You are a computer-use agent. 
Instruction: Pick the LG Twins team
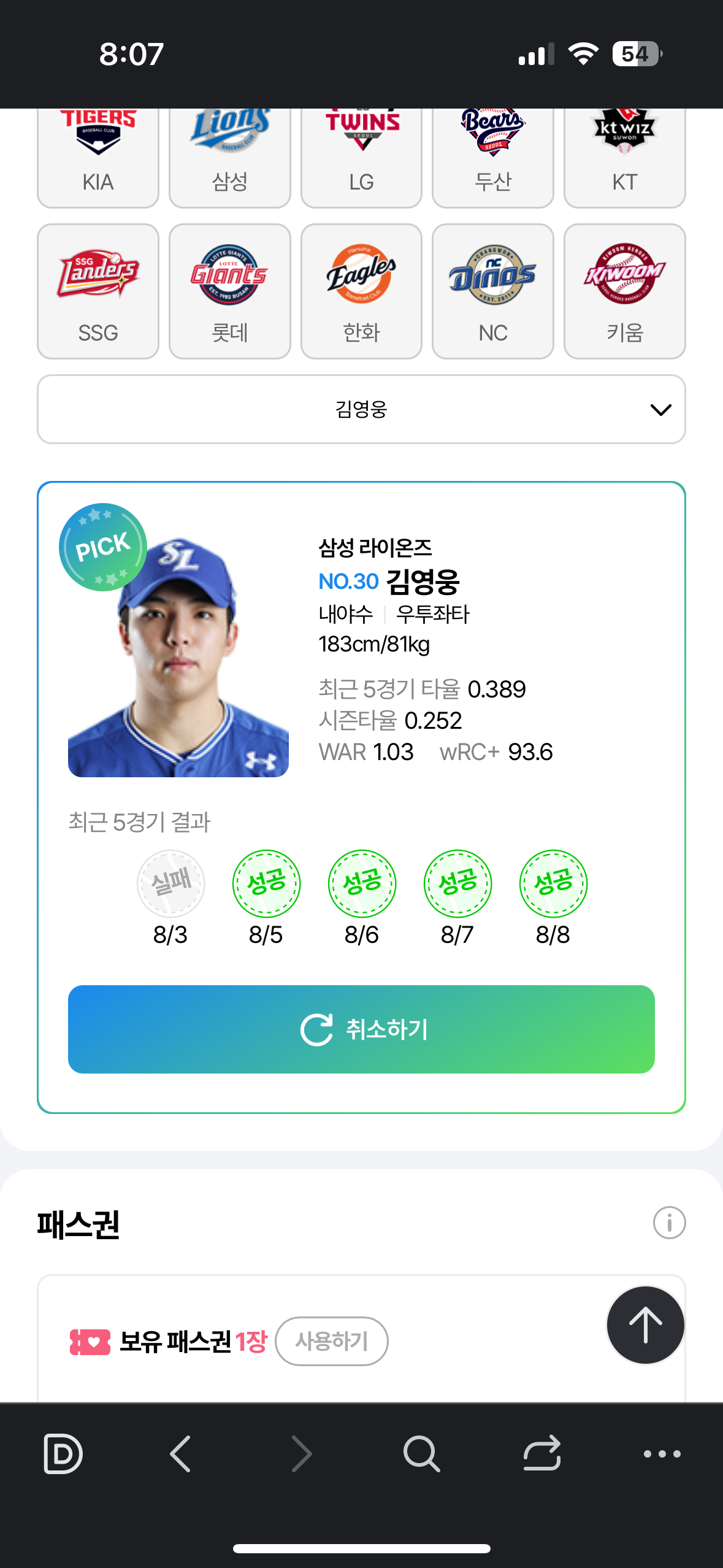[361, 159]
